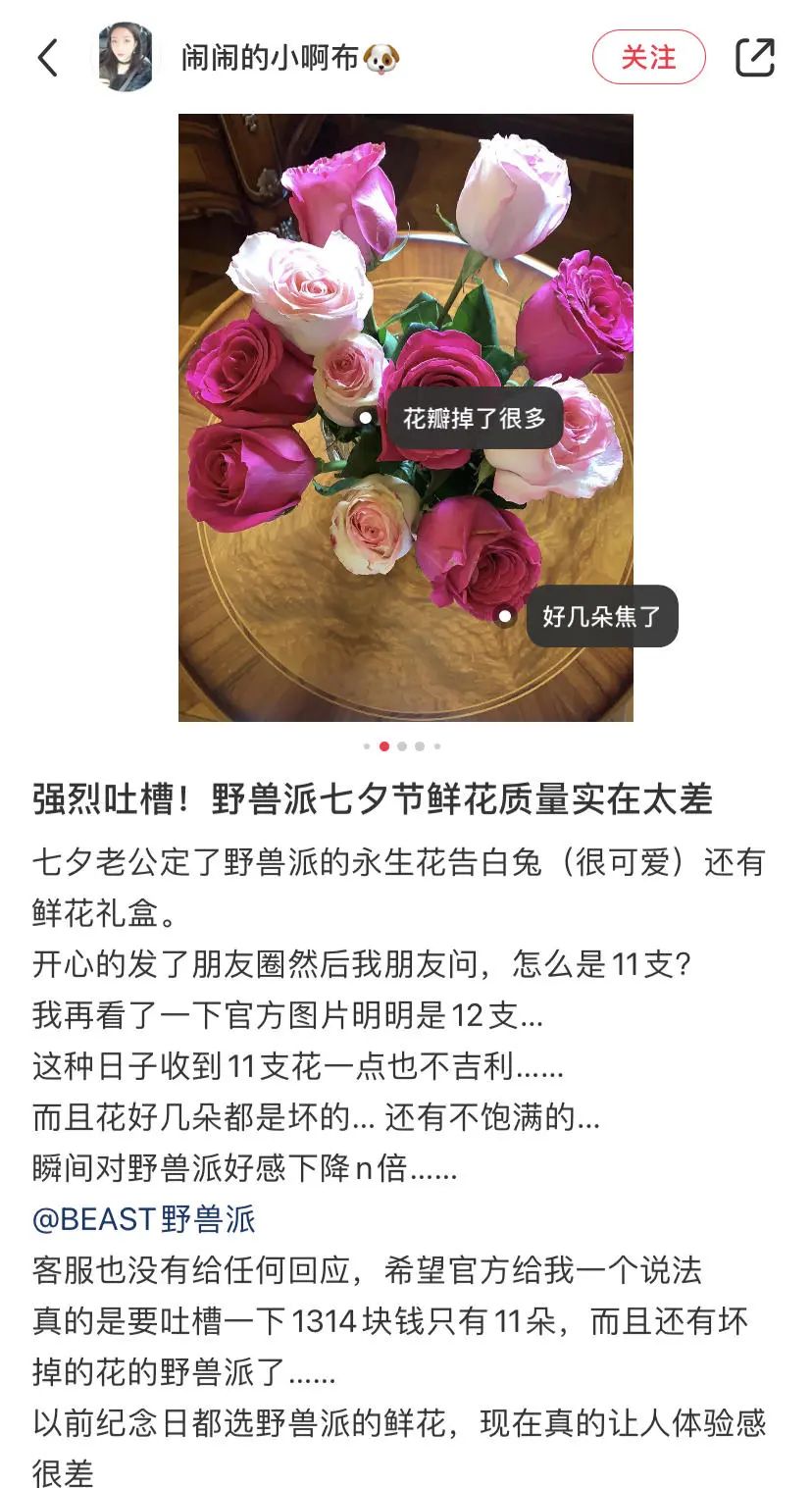812x1488 pixels.
Task: Select the white dot on the 好几朵焦了 tag
Action: (505, 618)
